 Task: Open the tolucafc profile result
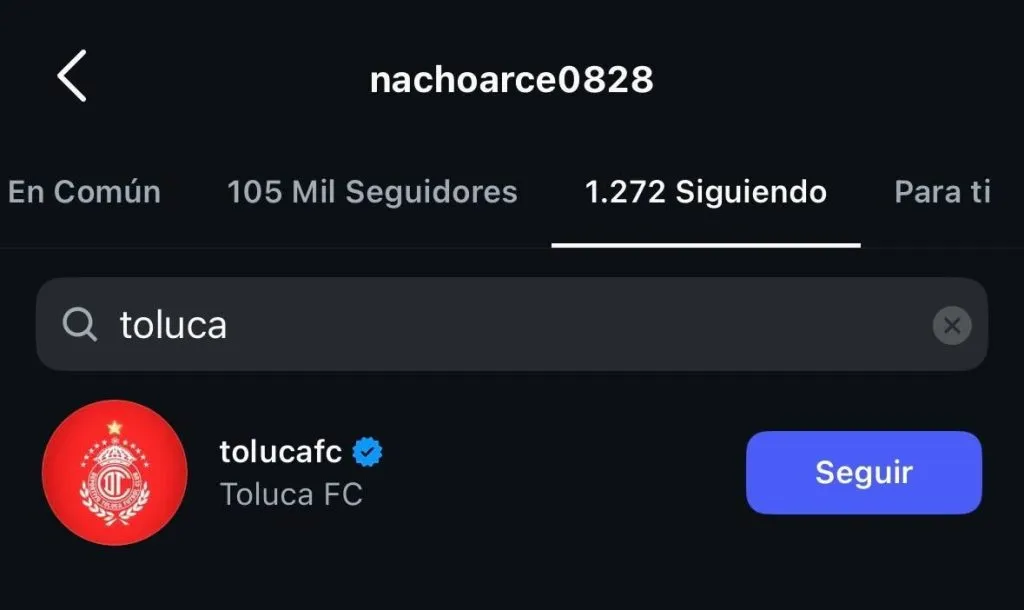290,472
